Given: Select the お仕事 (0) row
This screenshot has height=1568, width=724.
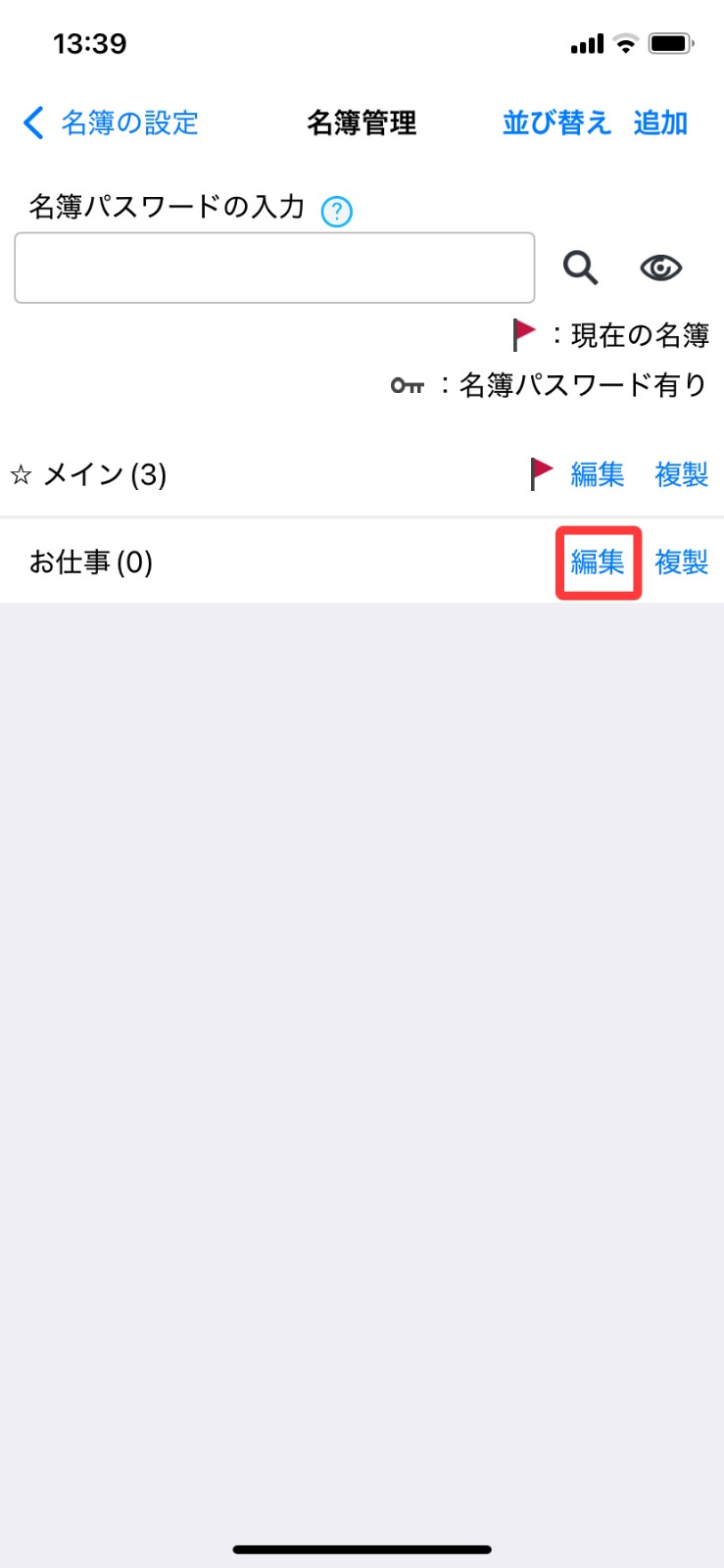Looking at the screenshot, I should click(x=362, y=562).
